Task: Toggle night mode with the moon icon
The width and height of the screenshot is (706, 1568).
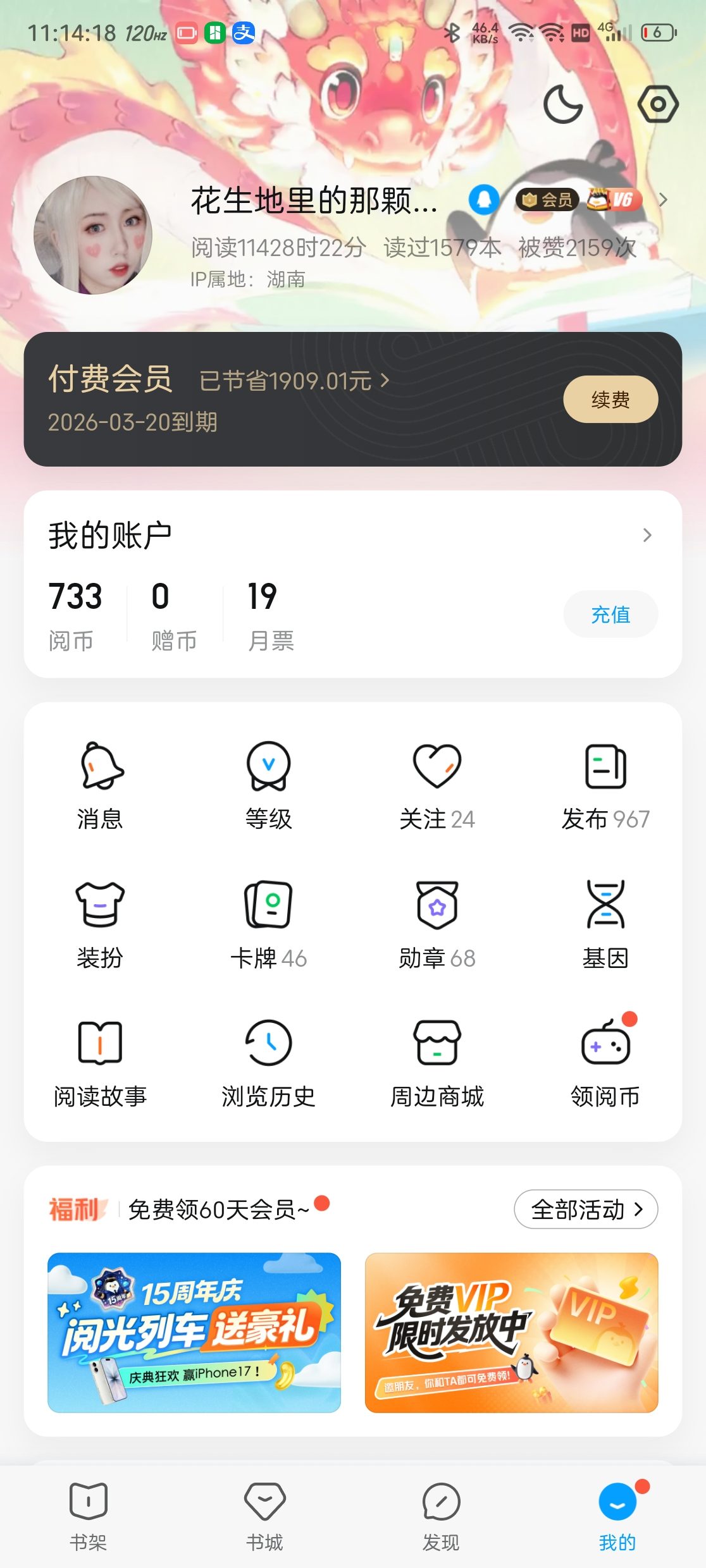Action: point(562,104)
